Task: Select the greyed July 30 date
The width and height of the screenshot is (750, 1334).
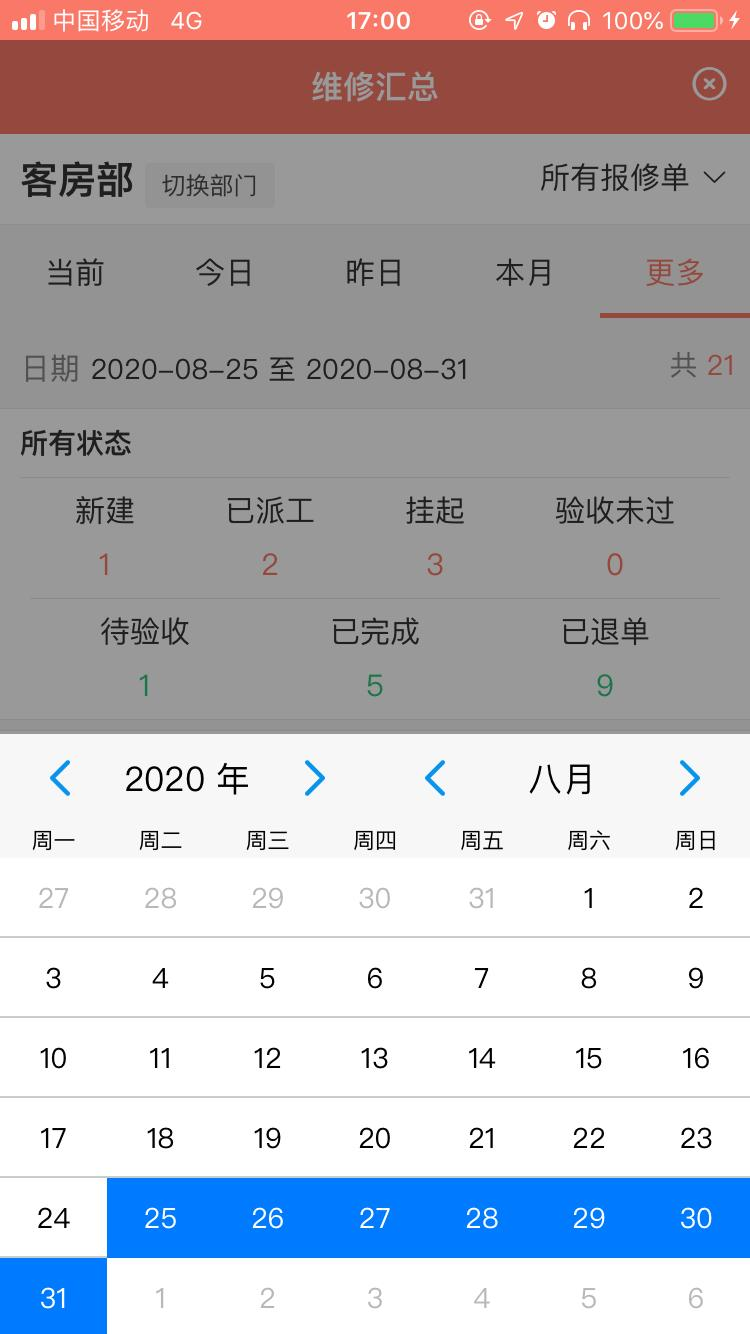Action: coord(375,898)
